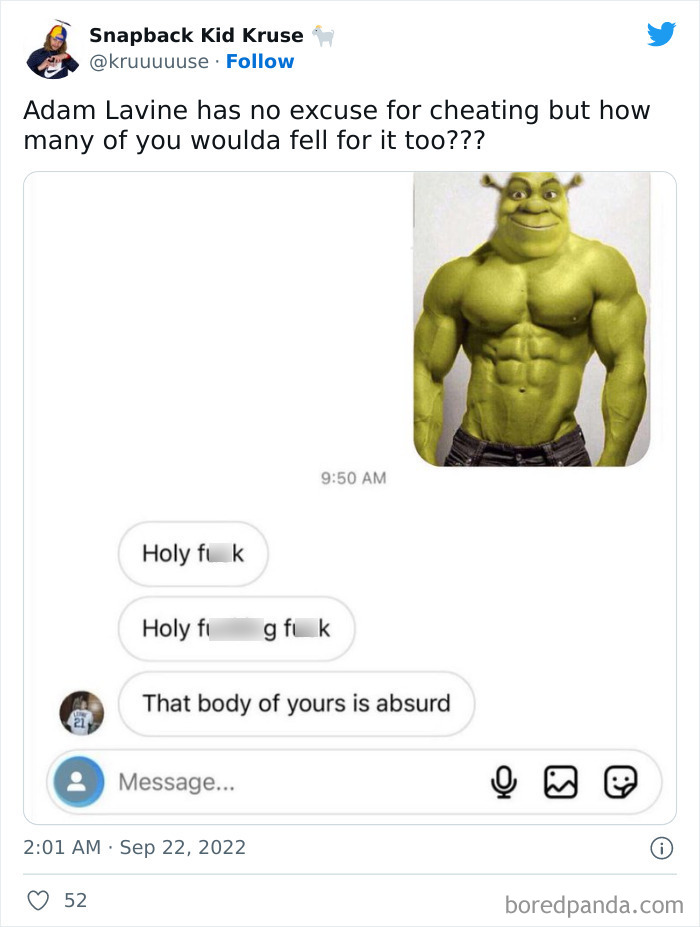The width and height of the screenshot is (700, 927).
Task: Open Snapback Kid Kruse's profile picture
Action: [x=52, y=50]
